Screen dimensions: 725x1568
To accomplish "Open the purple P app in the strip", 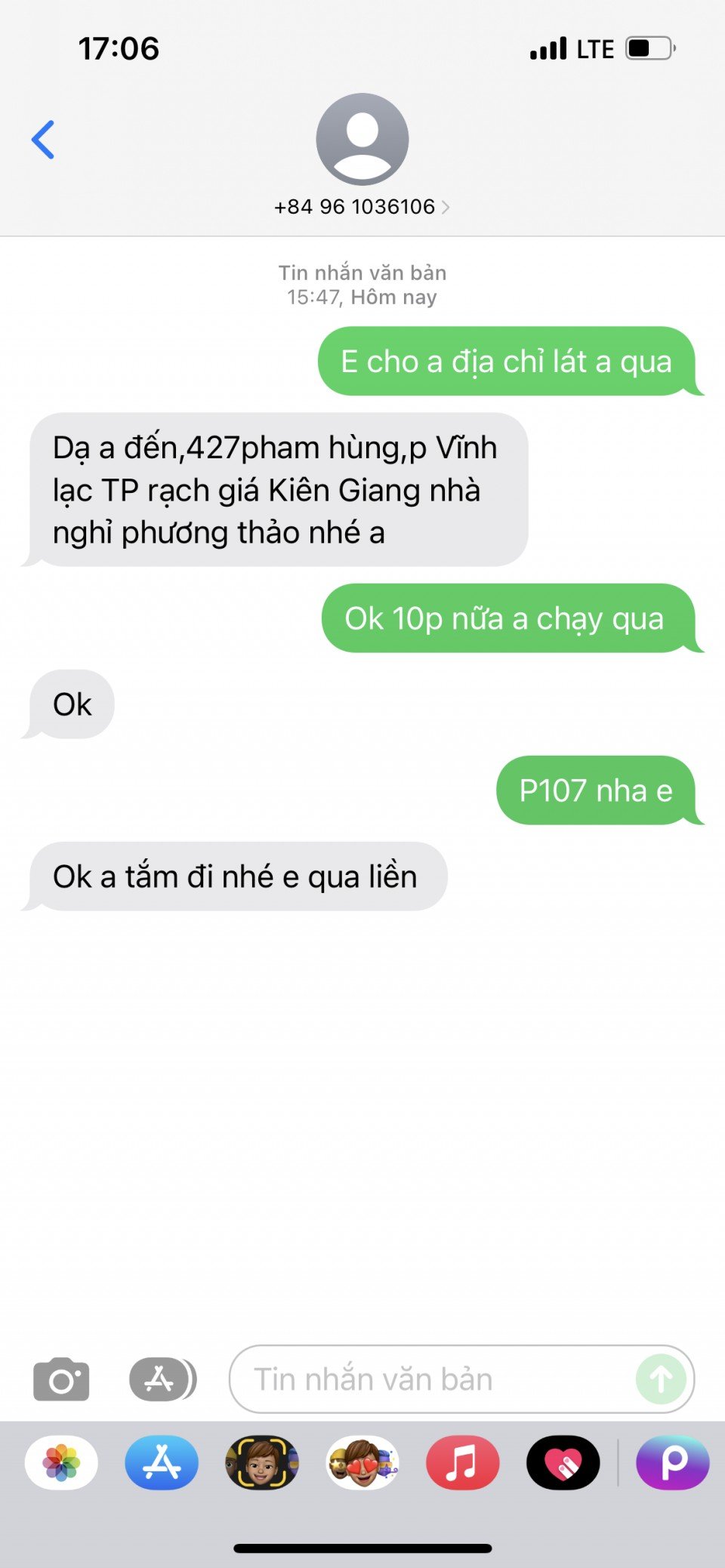I will (x=673, y=1462).
